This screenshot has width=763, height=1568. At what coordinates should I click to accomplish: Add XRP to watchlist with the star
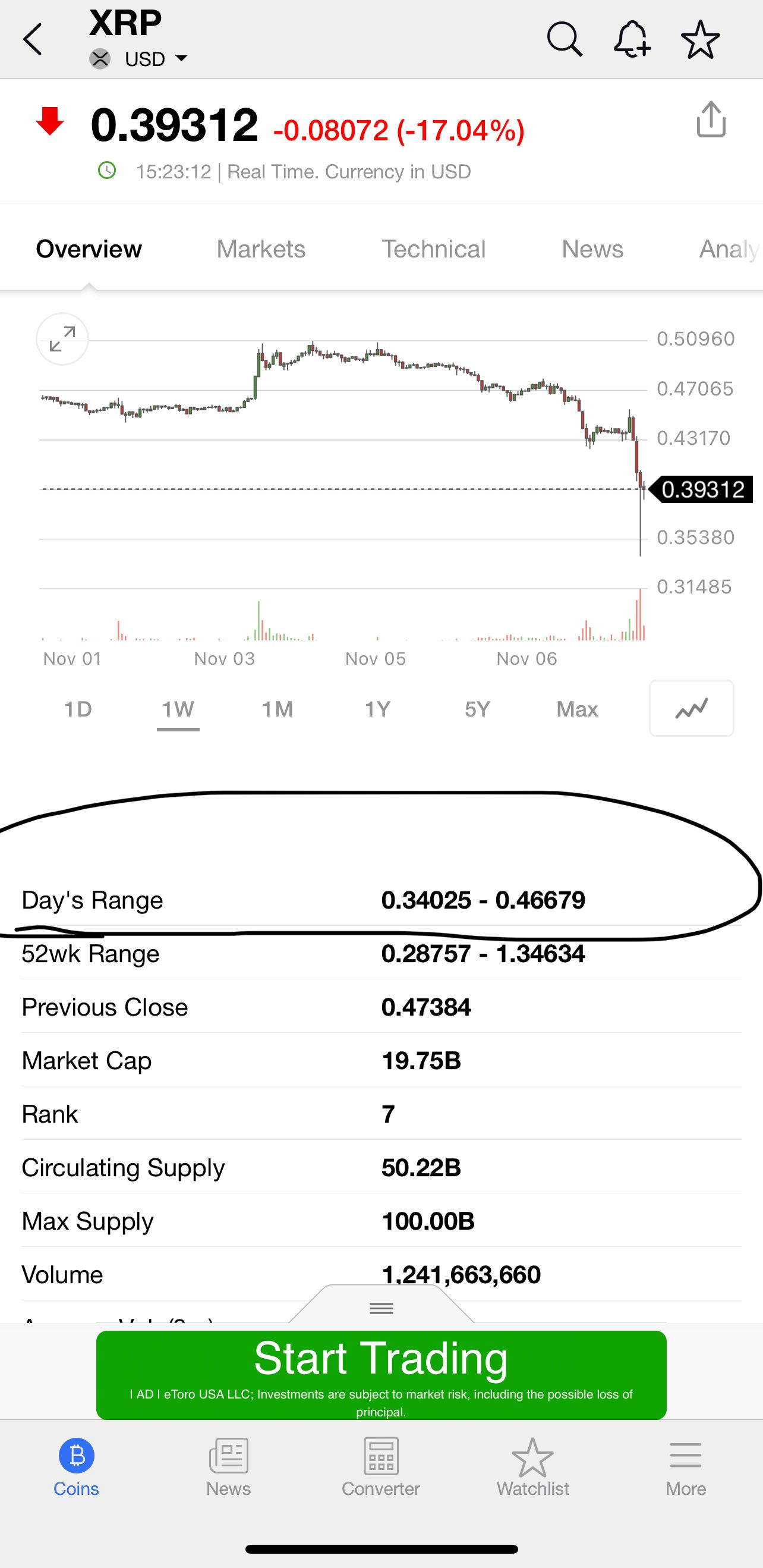pos(701,40)
